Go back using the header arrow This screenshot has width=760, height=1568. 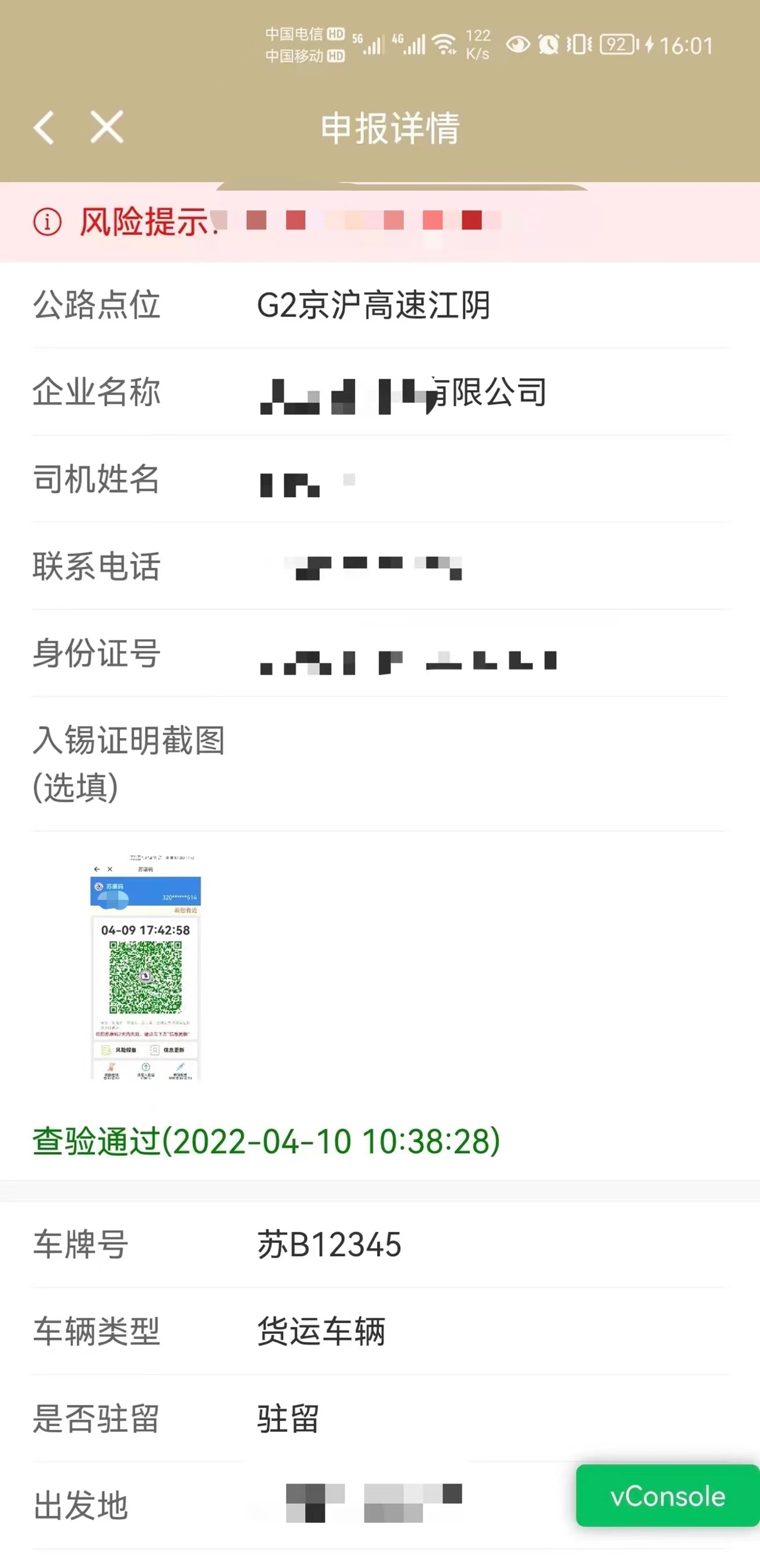(45, 128)
